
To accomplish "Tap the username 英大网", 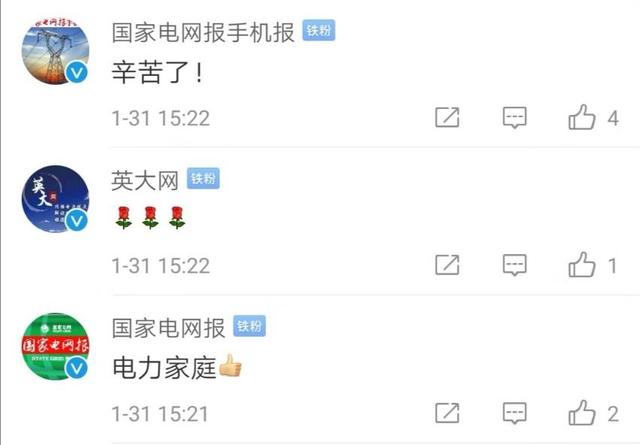I will pos(144,180).
